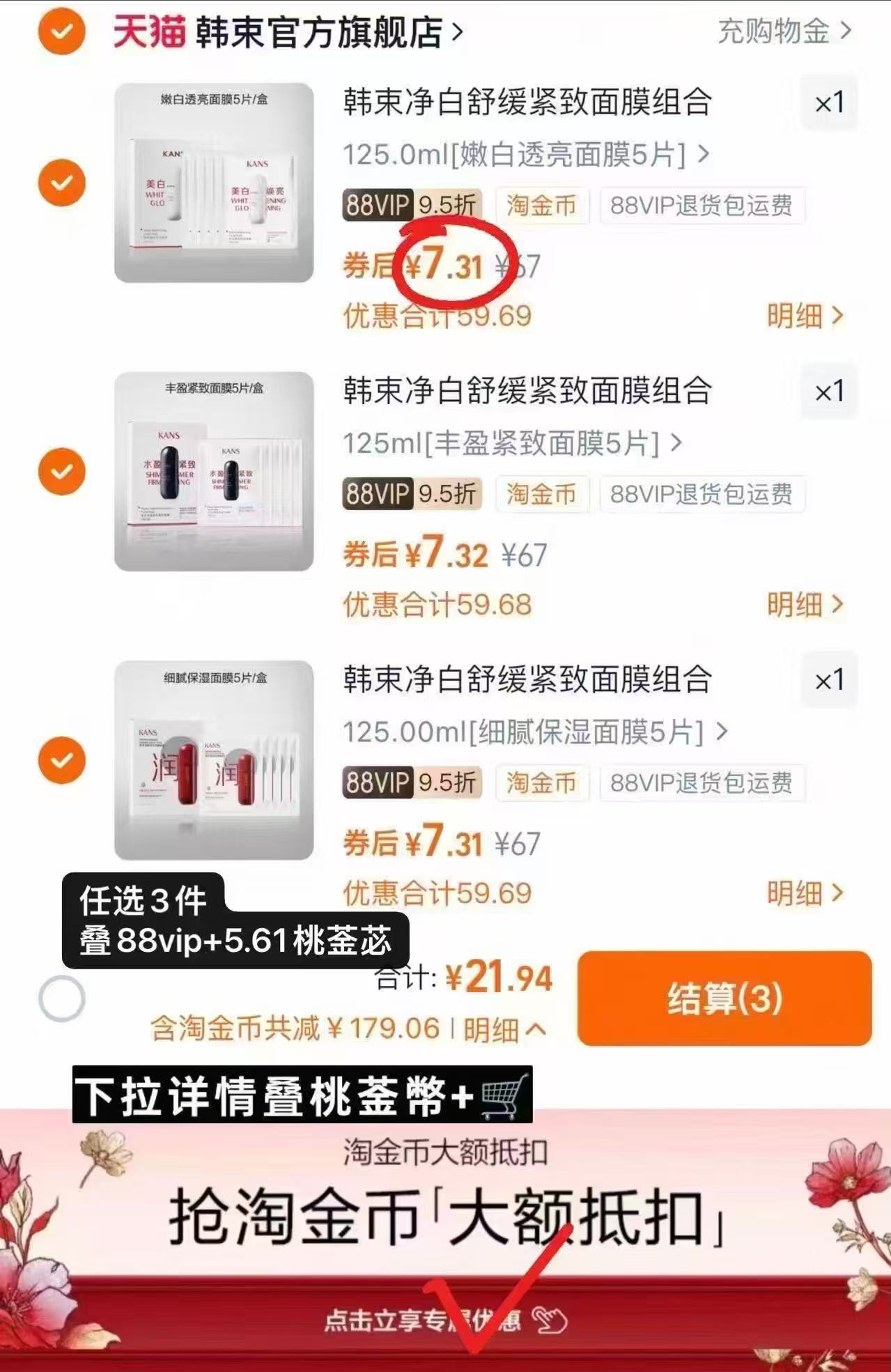Click the 嫩白透亮面膜 product thumbnail
The width and height of the screenshot is (891, 1372).
pos(212,181)
